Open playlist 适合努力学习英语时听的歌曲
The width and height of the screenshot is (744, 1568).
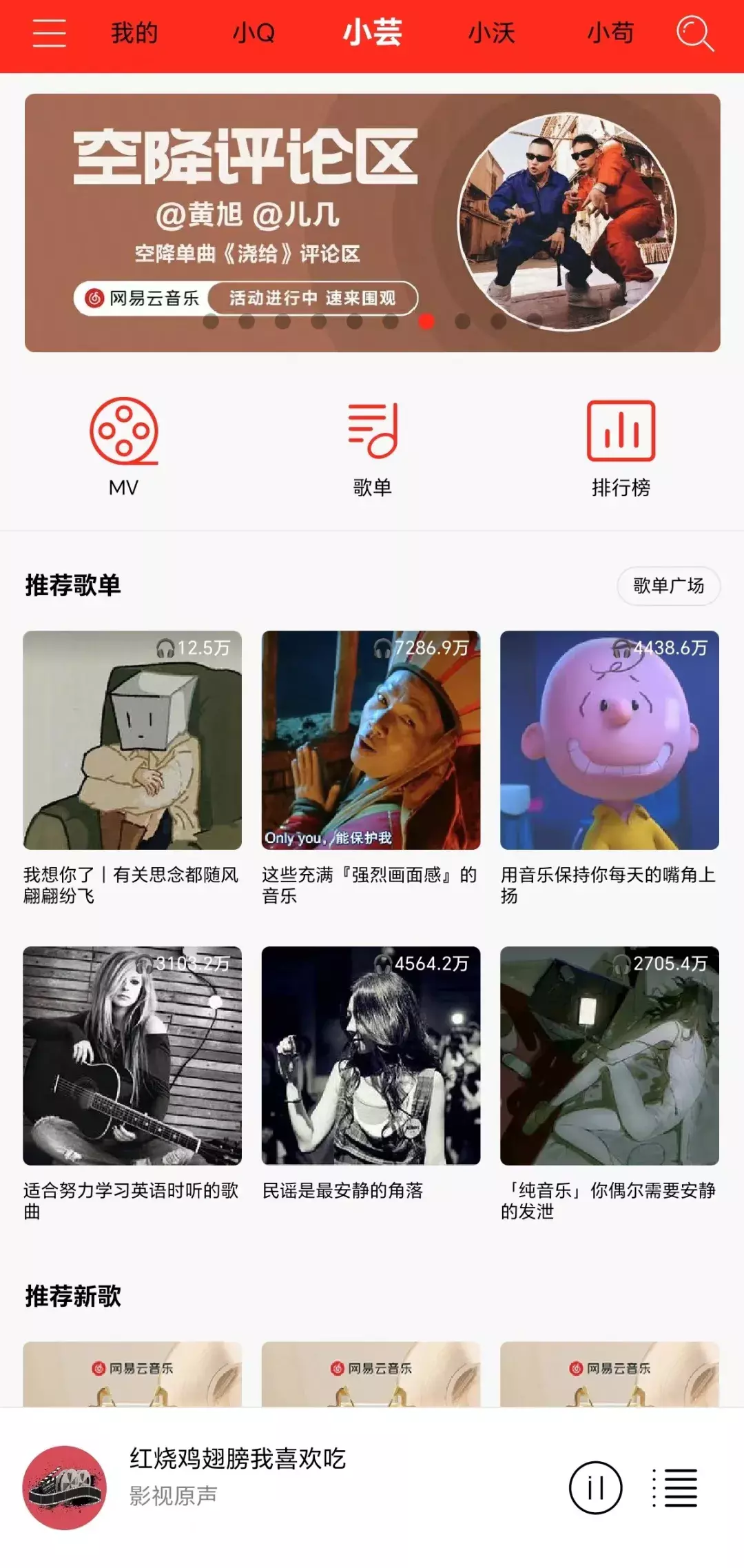(x=132, y=1055)
